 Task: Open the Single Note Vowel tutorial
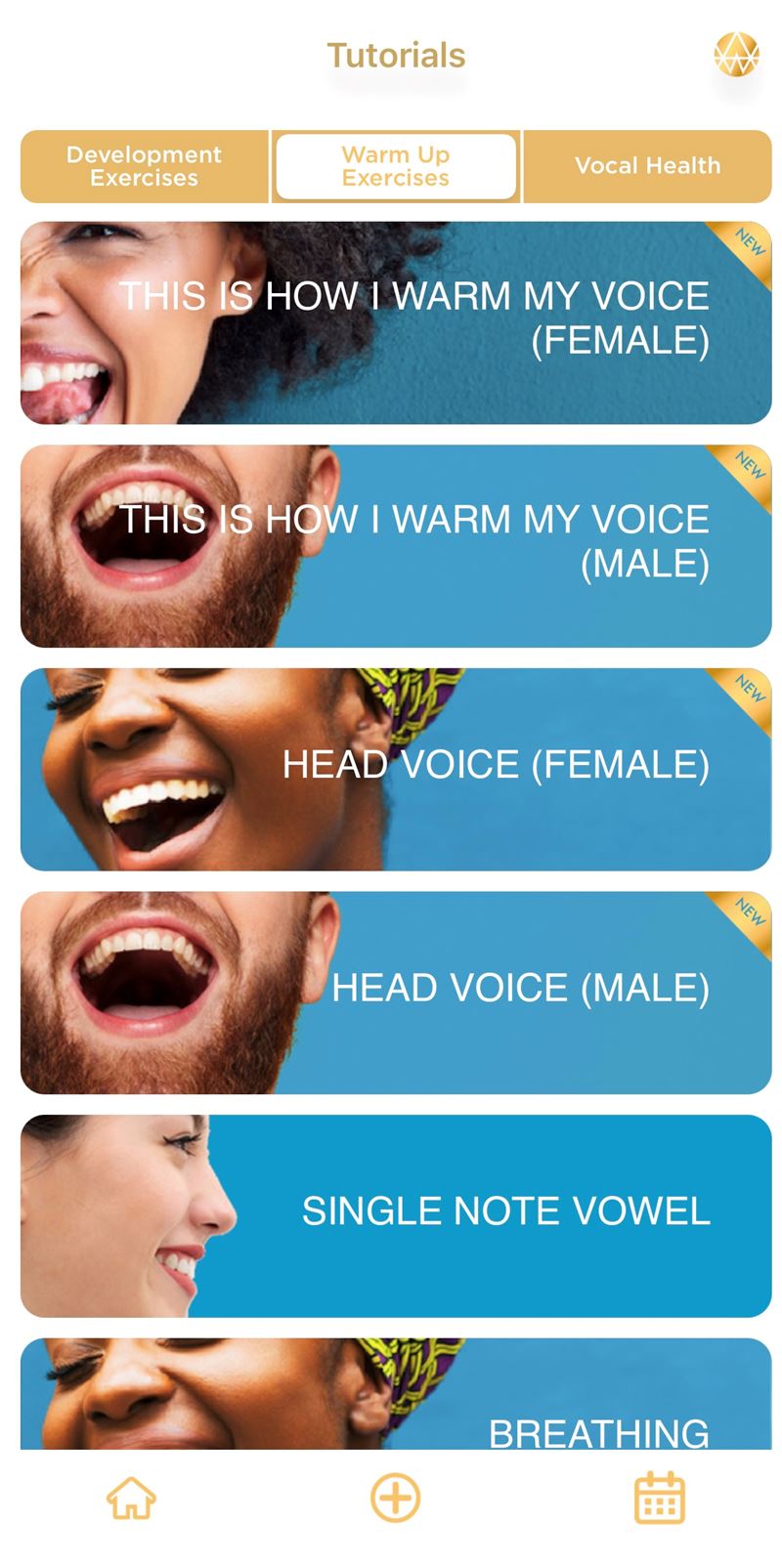pos(396,1216)
